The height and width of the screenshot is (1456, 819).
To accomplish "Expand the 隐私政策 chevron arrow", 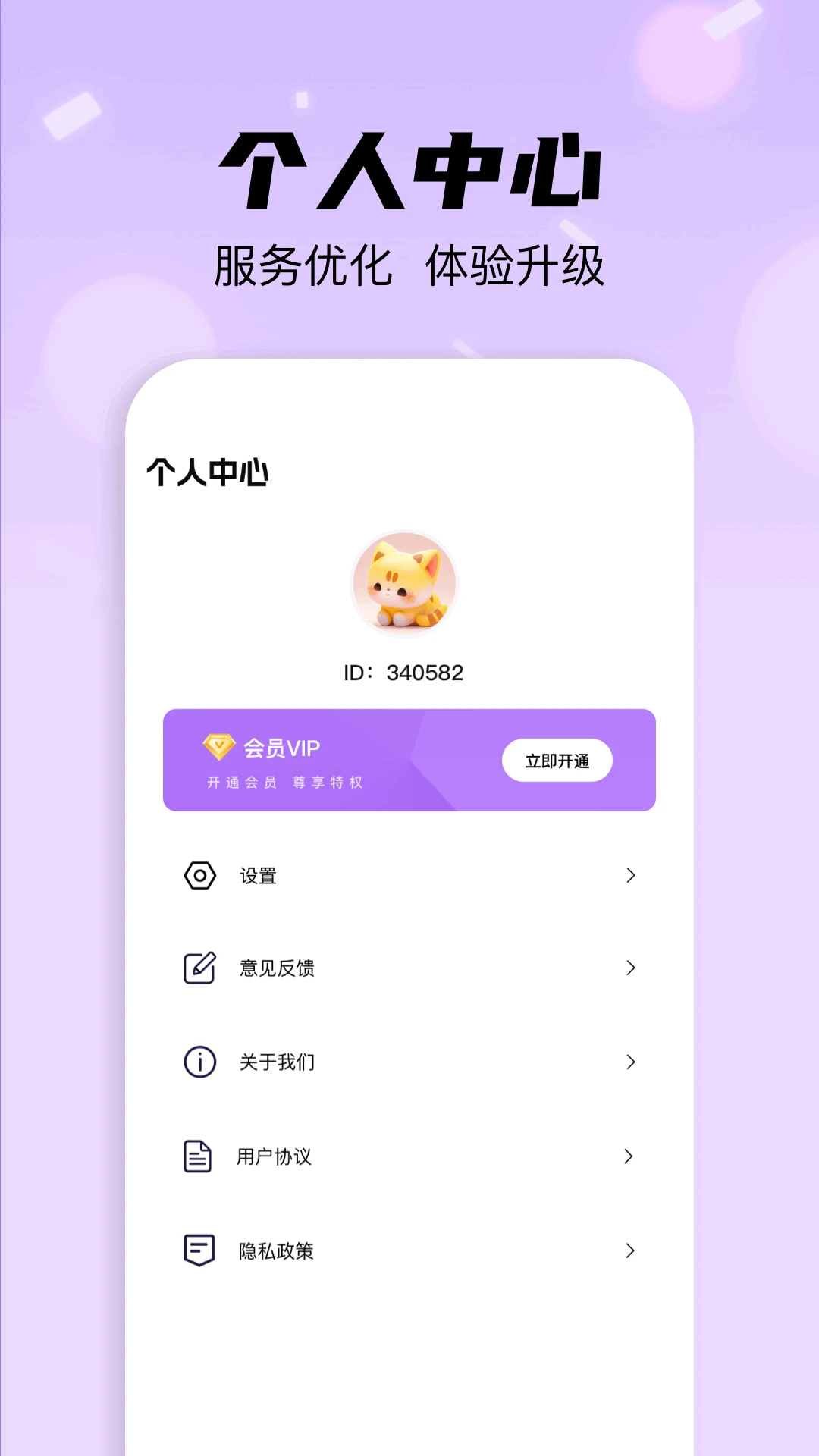I will coord(630,1250).
